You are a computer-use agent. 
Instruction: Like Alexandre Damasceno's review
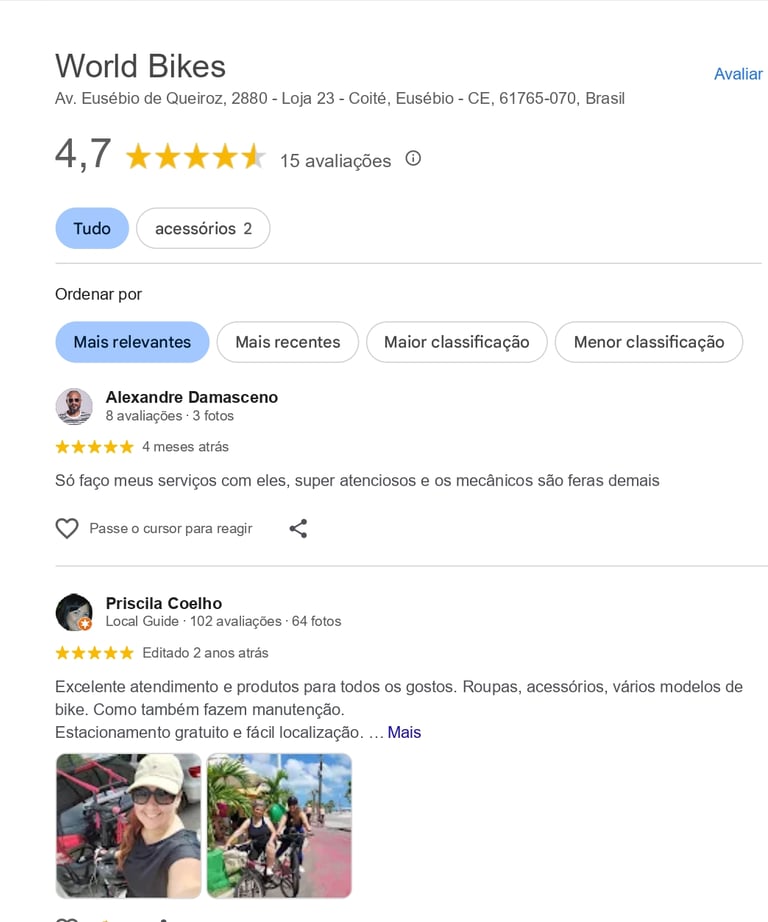point(67,529)
